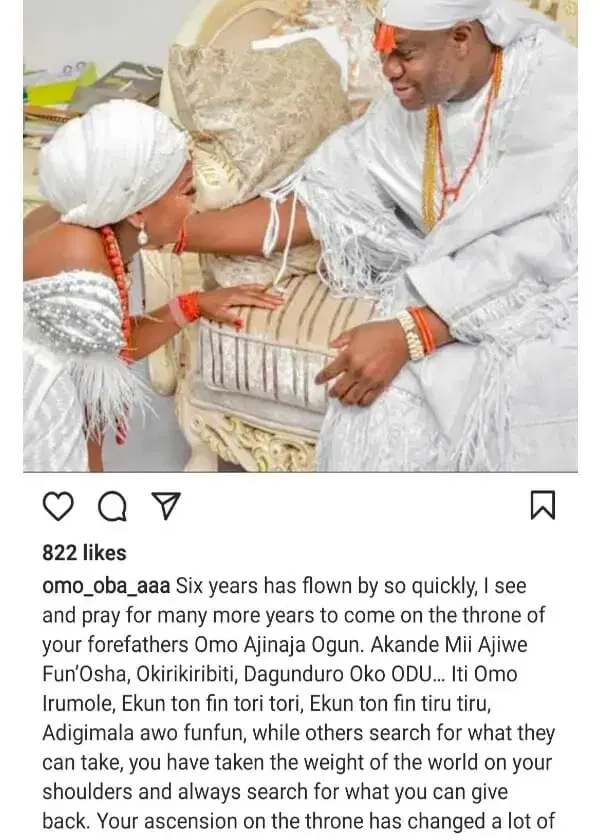Save post with bookmark icon
The width and height of the screenshot is (600, 840).
(x=541, y=506)
